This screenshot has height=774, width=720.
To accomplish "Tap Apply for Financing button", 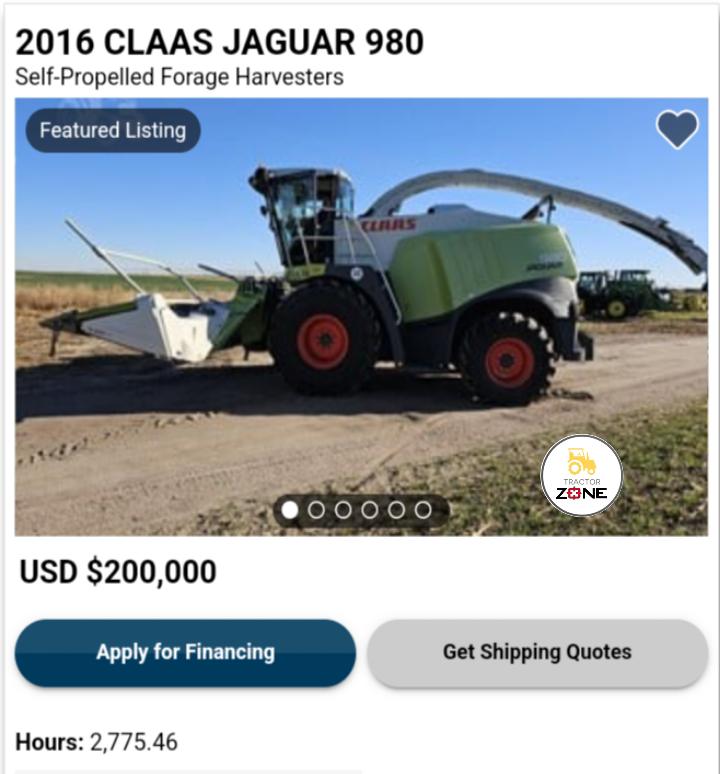I will (185, 652).
